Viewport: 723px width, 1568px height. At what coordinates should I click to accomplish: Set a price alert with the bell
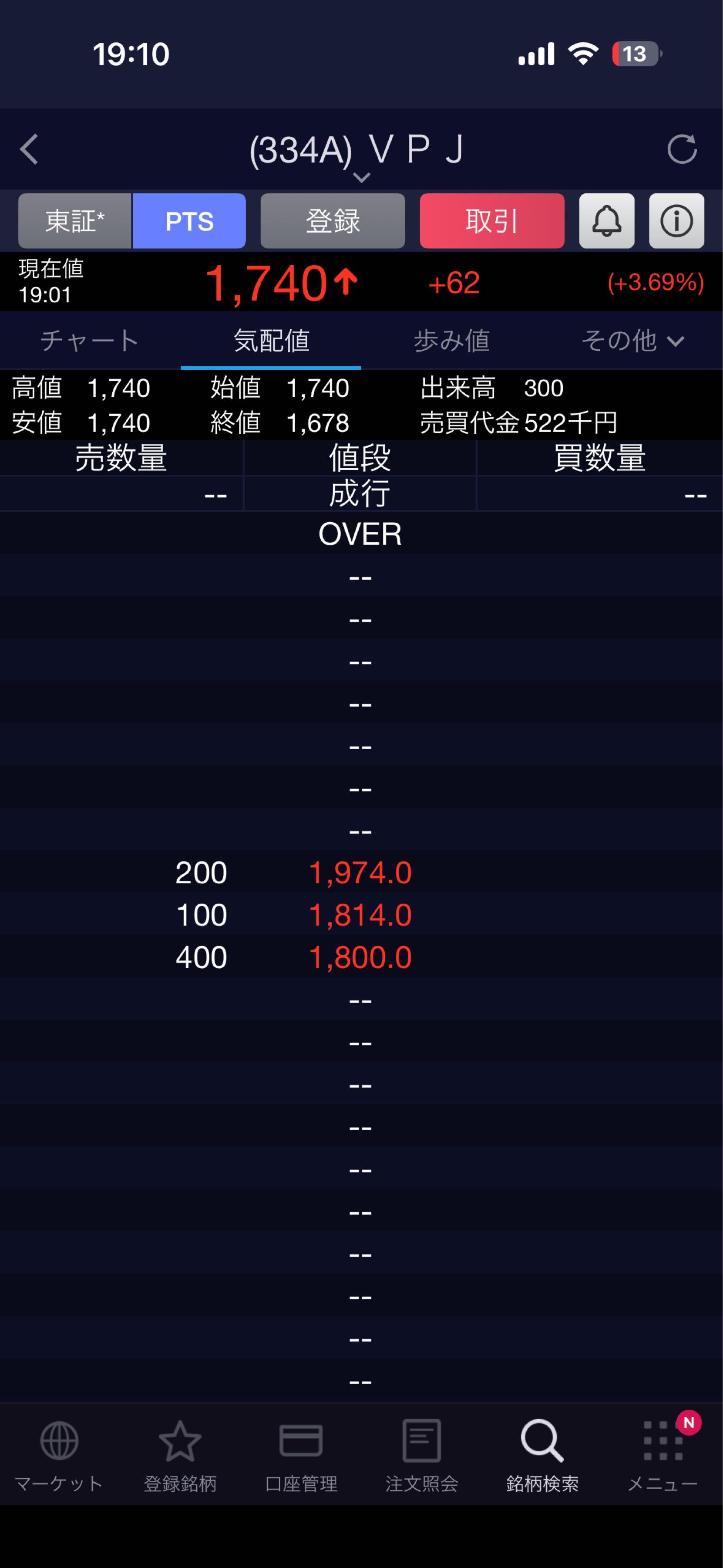point(606,221)
